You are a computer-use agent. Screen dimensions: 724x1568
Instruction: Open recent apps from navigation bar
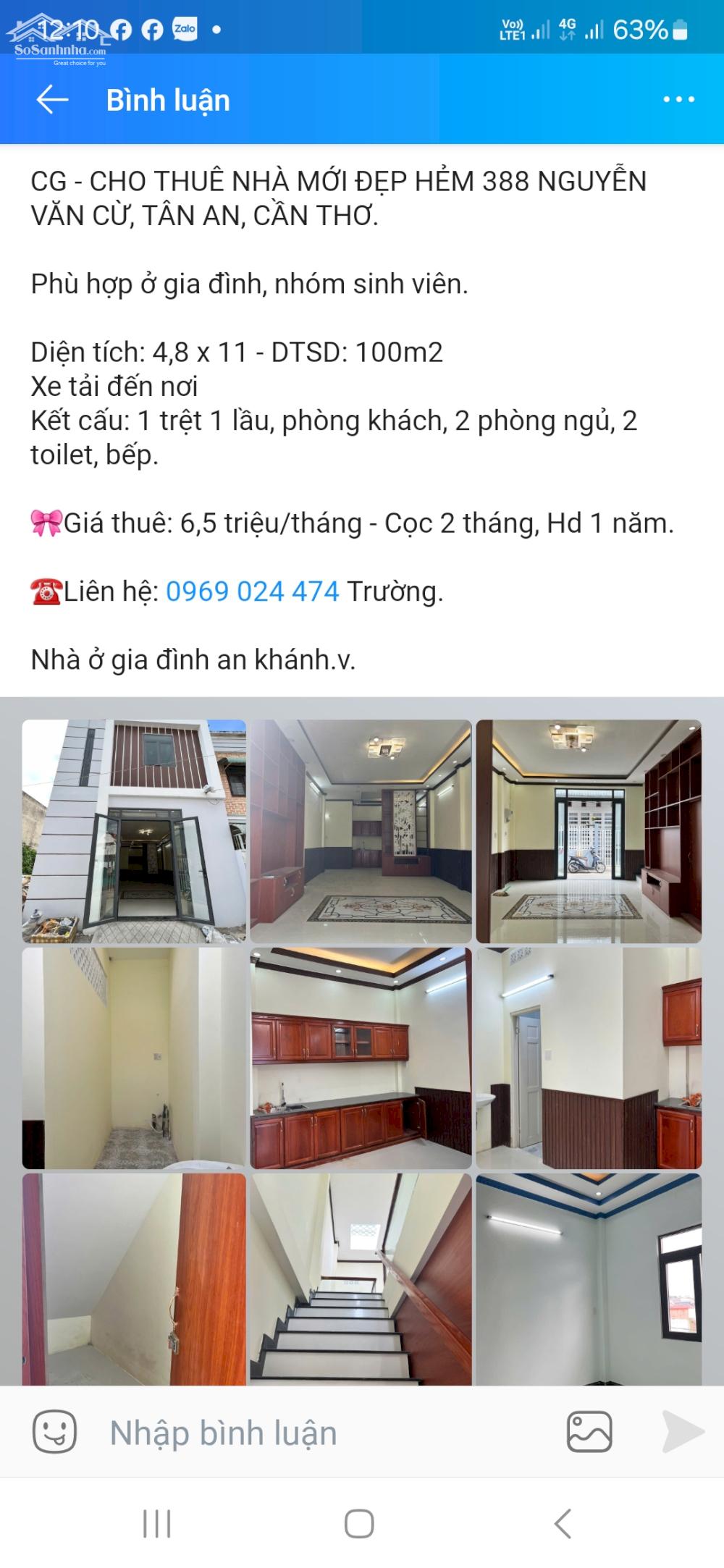156,1523
